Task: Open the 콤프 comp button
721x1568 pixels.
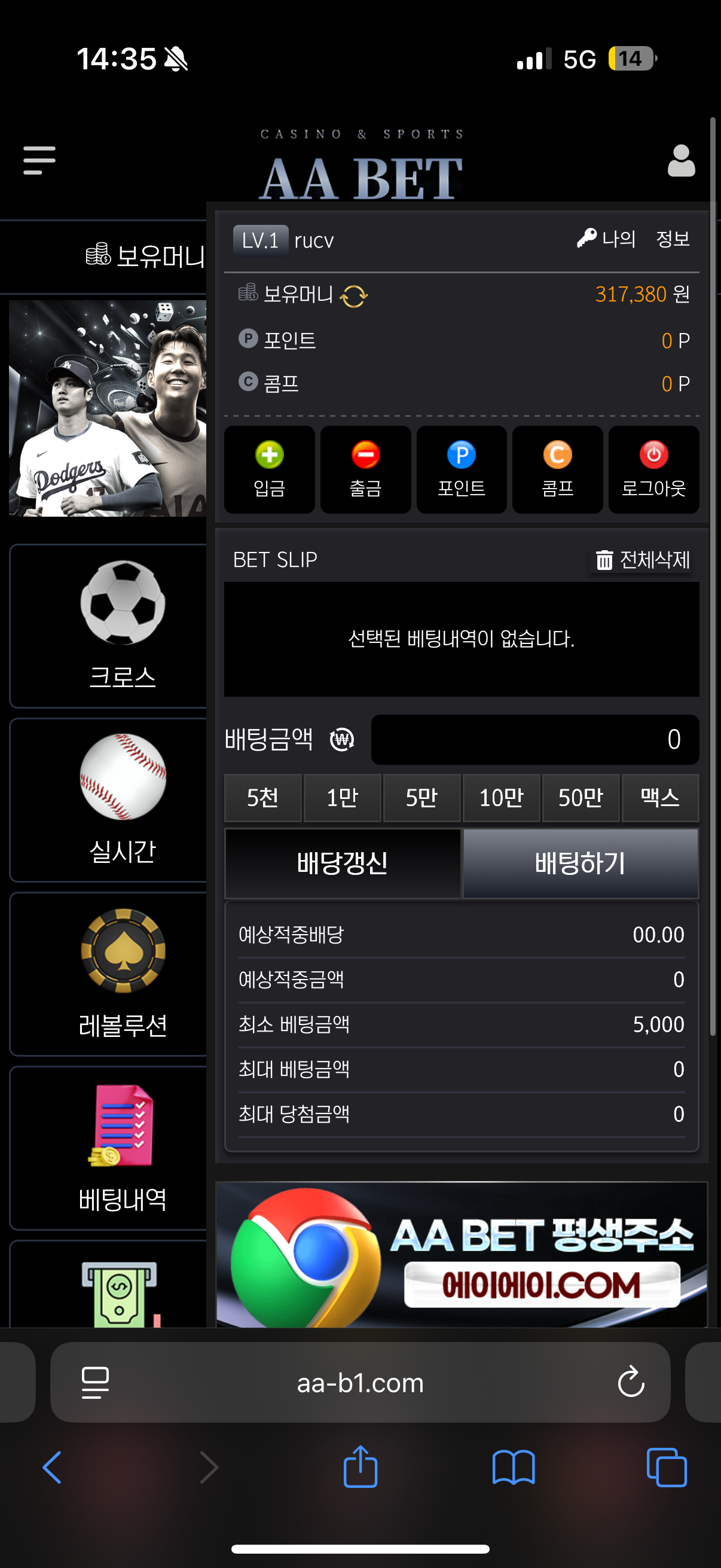Action: click(557, 469)
